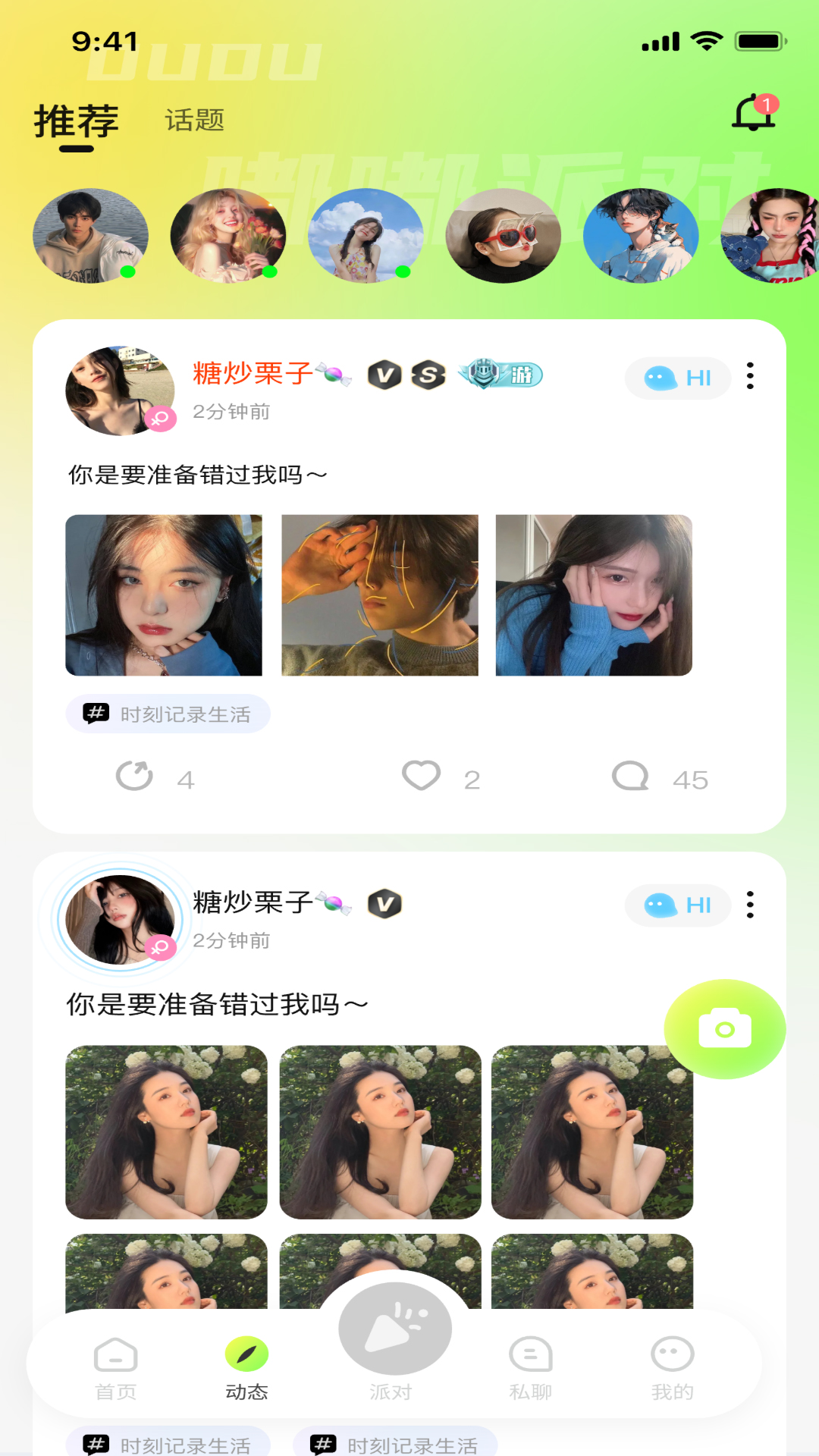Open the 时刻记录生活 topic chip under first post

tap(168, 714)
